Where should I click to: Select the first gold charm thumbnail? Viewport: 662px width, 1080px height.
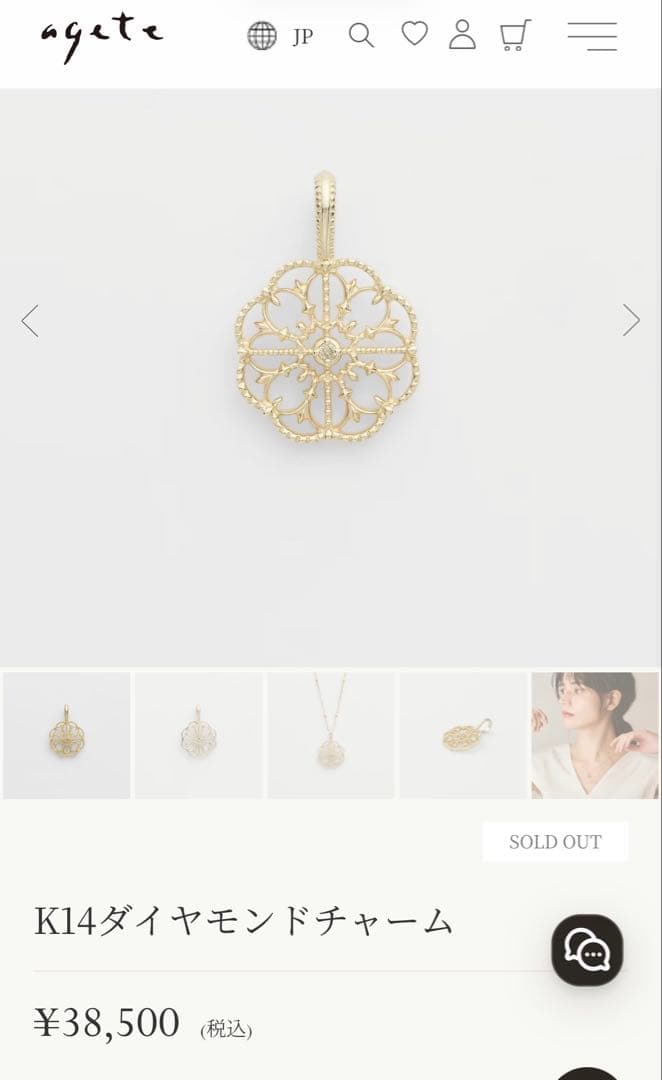[67, 735]
